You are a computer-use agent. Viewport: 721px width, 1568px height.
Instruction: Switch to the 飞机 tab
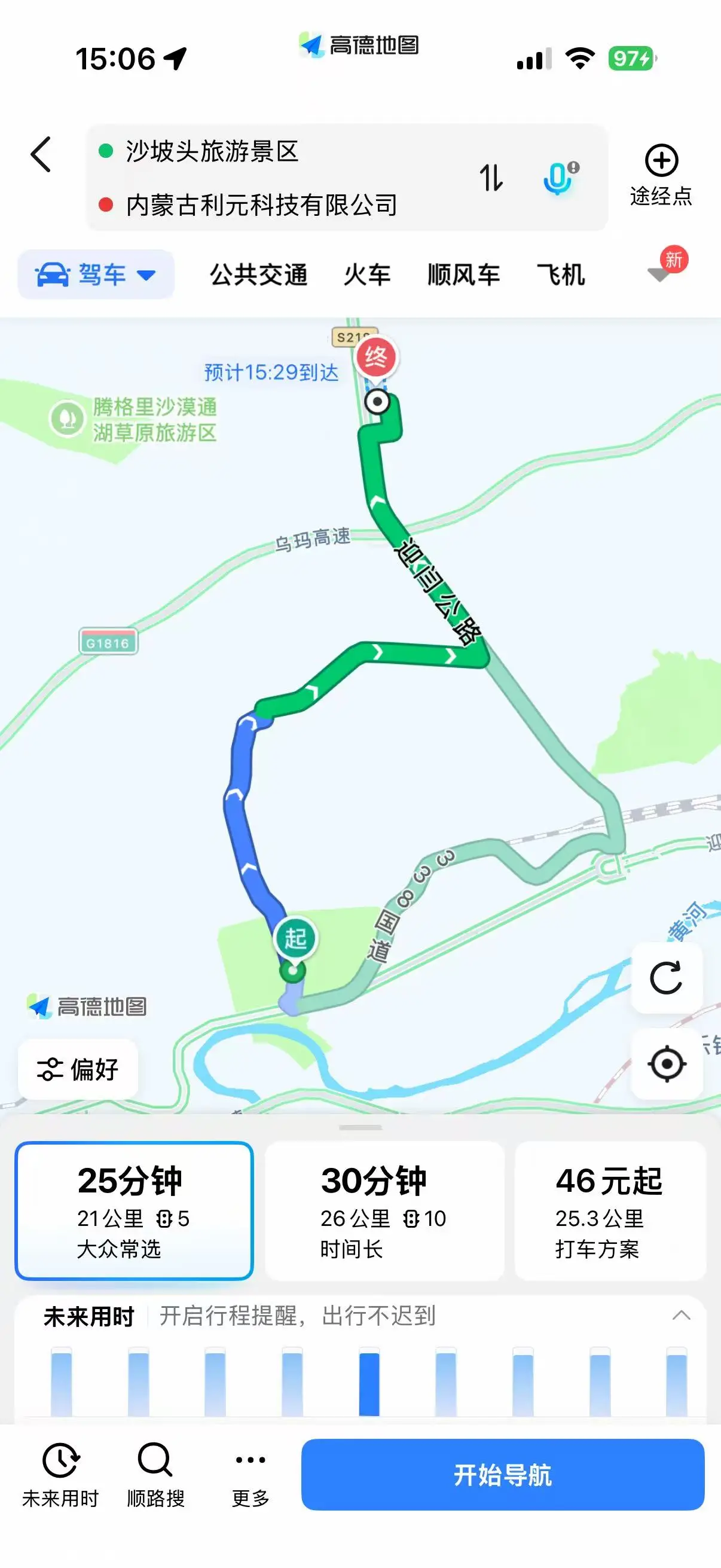click(560, 274)
